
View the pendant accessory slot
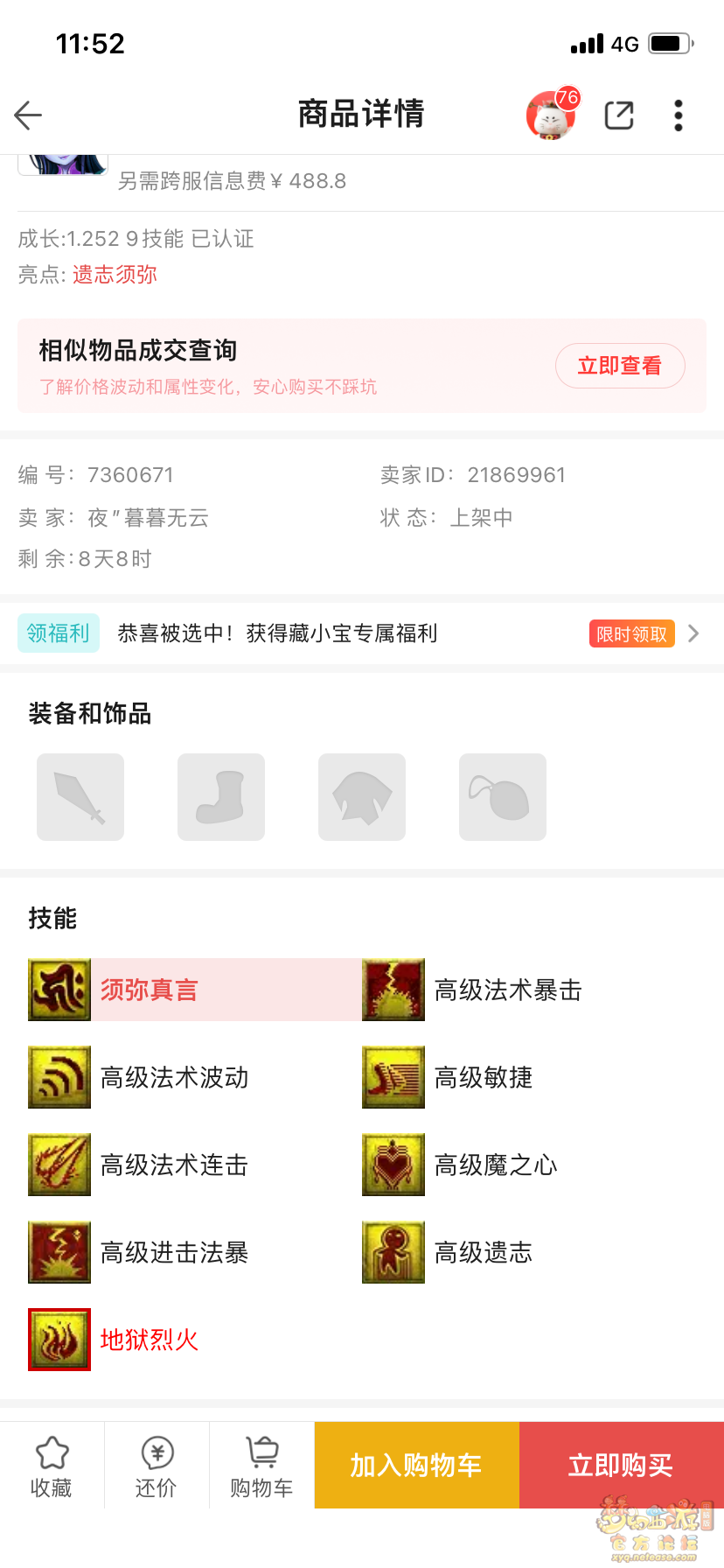pyautogui.click(x=503, y=797)
